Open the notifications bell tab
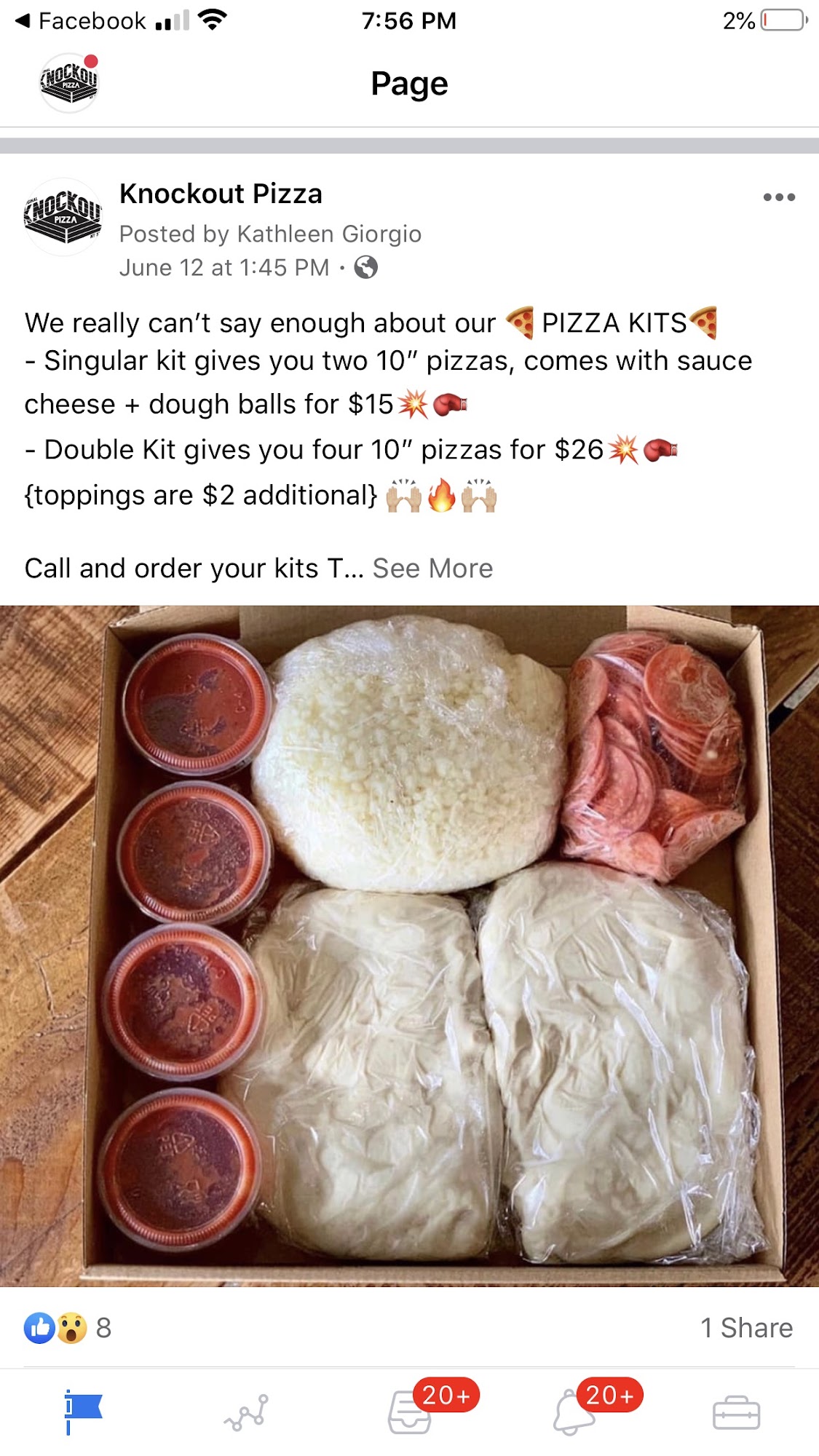This screenshot has height=1456, width=819. click(574, 1412)
